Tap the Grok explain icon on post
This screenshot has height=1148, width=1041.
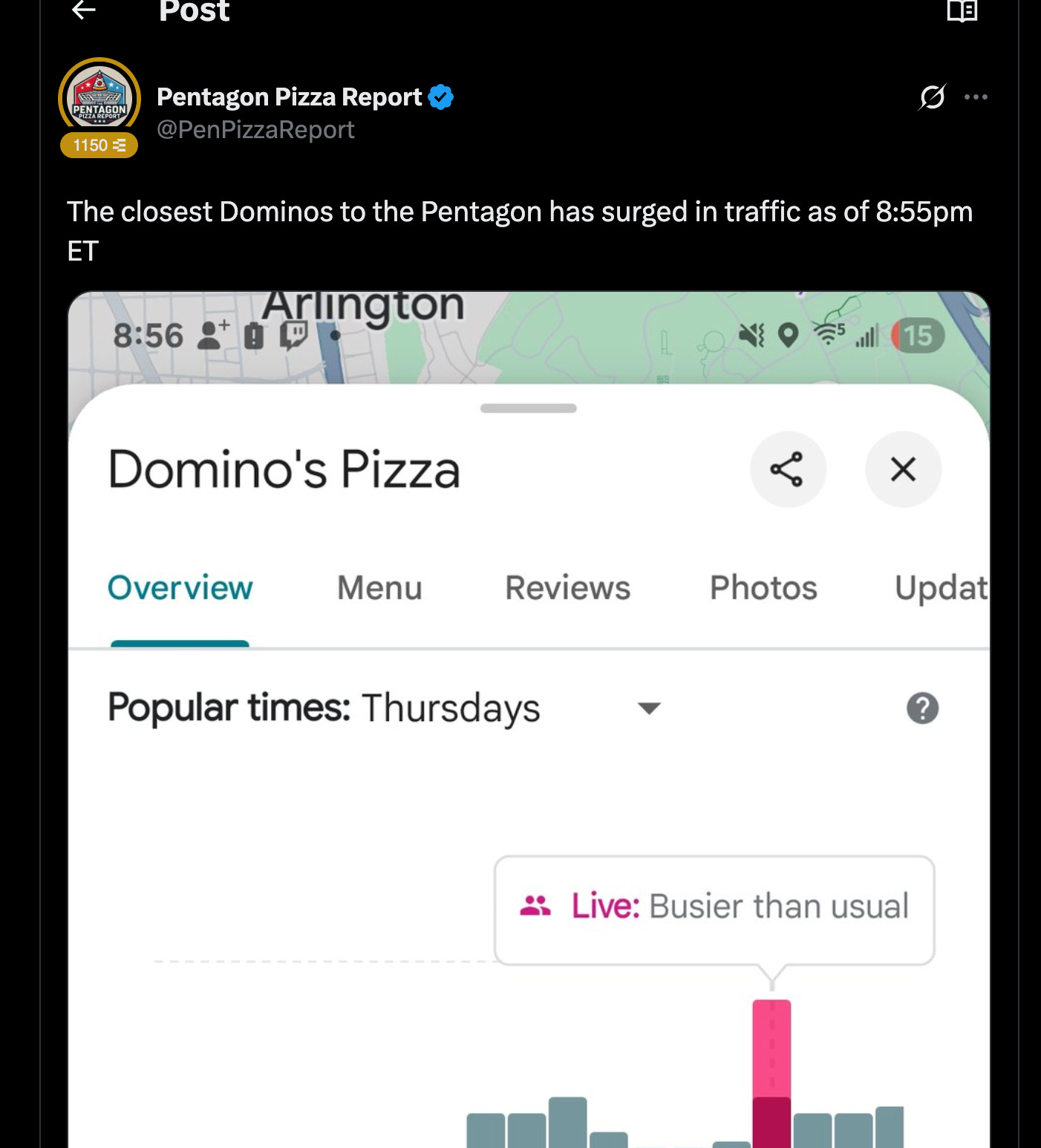pyautogui.click(x=932, y=97)
